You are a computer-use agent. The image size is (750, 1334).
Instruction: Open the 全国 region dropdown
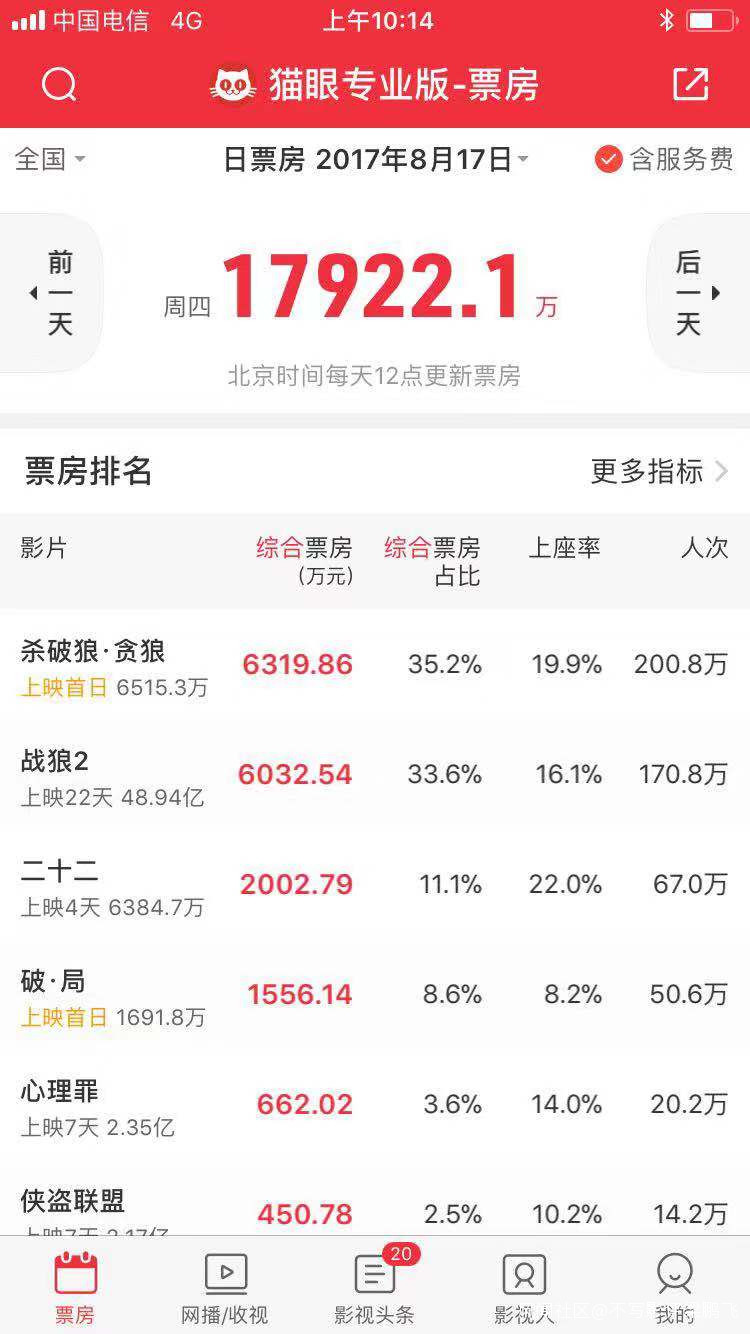(50, 159)
